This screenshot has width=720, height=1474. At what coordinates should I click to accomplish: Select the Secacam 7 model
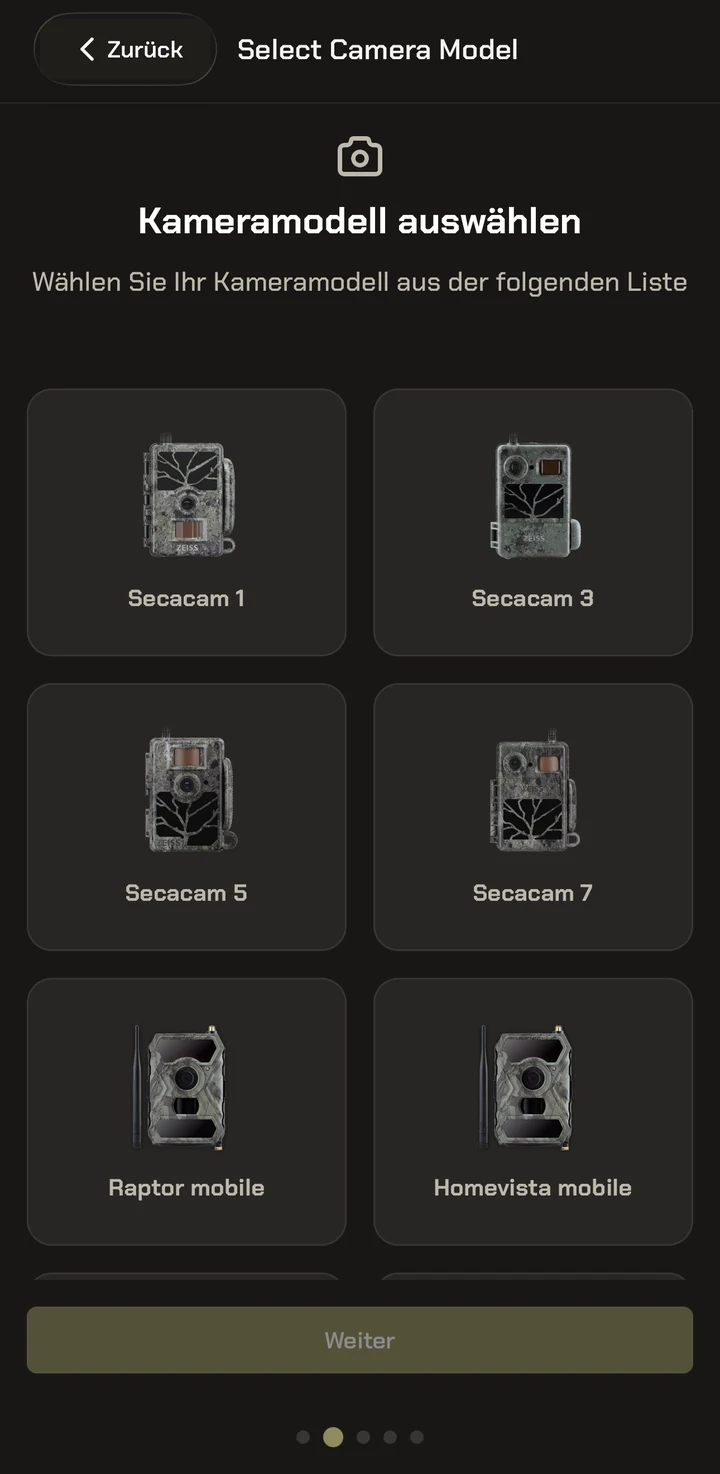533,817
